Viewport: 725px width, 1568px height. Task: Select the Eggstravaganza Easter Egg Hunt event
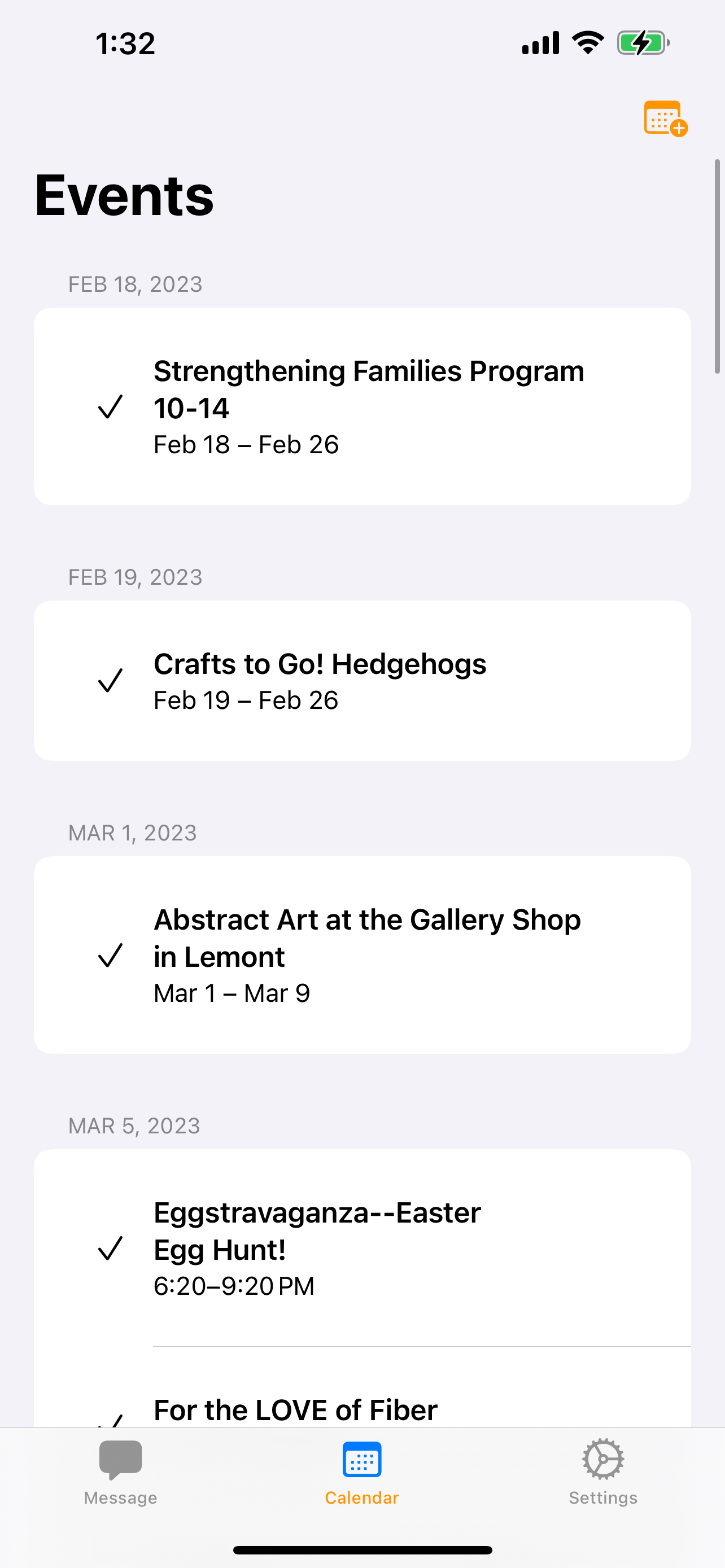pyautogui.click(x=362, y=1247)
